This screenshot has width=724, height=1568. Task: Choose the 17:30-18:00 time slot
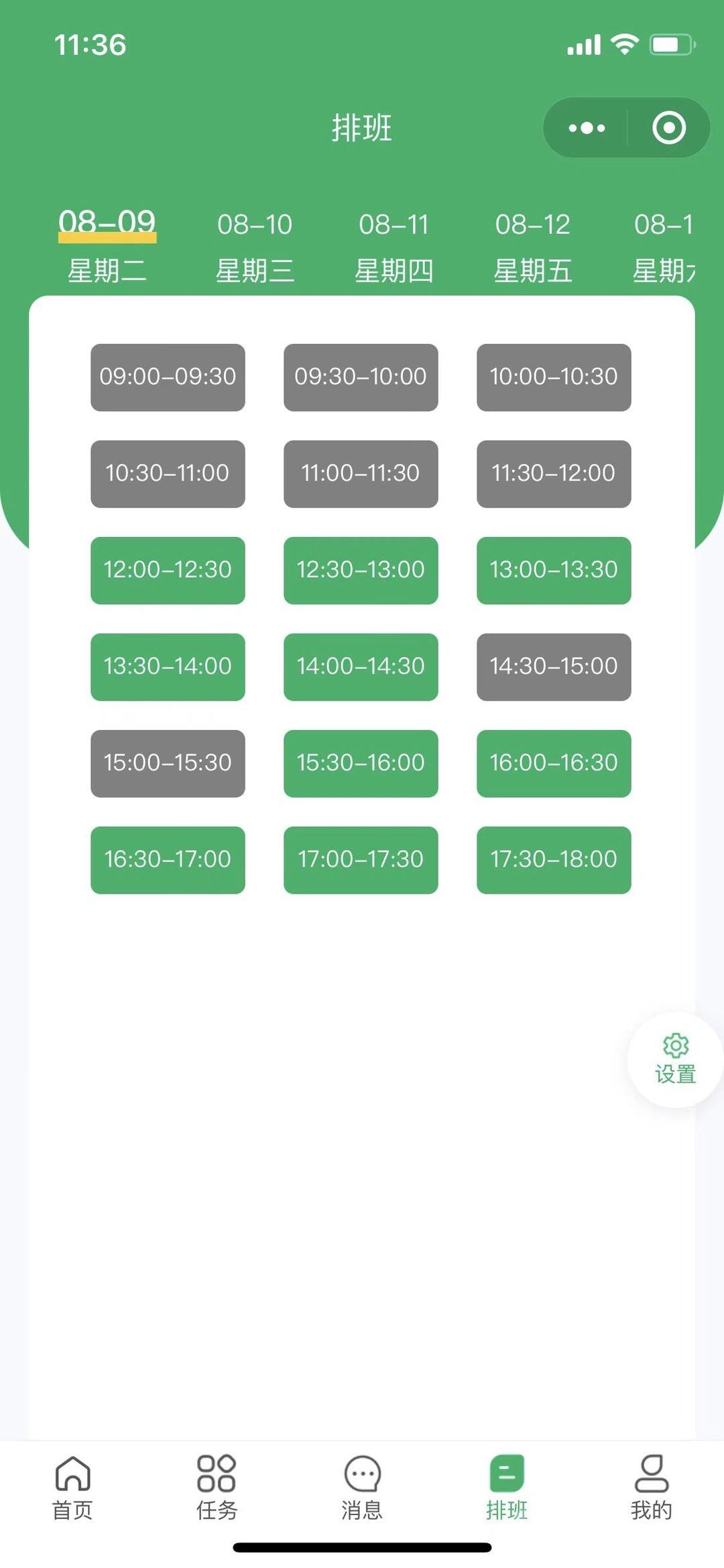point(554,859)
